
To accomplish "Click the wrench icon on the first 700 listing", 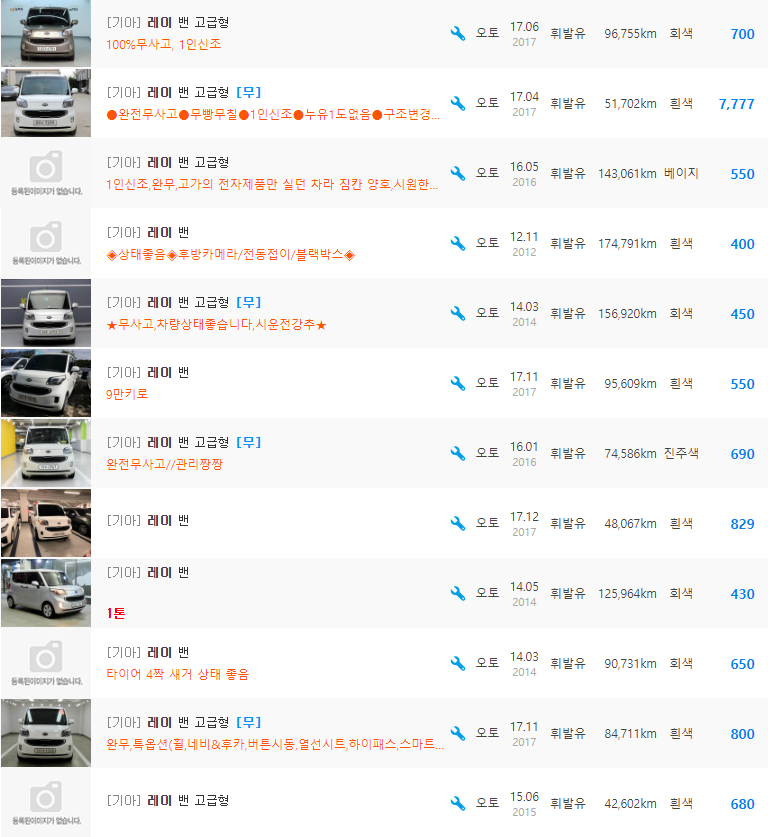I will tap(457, 33).
